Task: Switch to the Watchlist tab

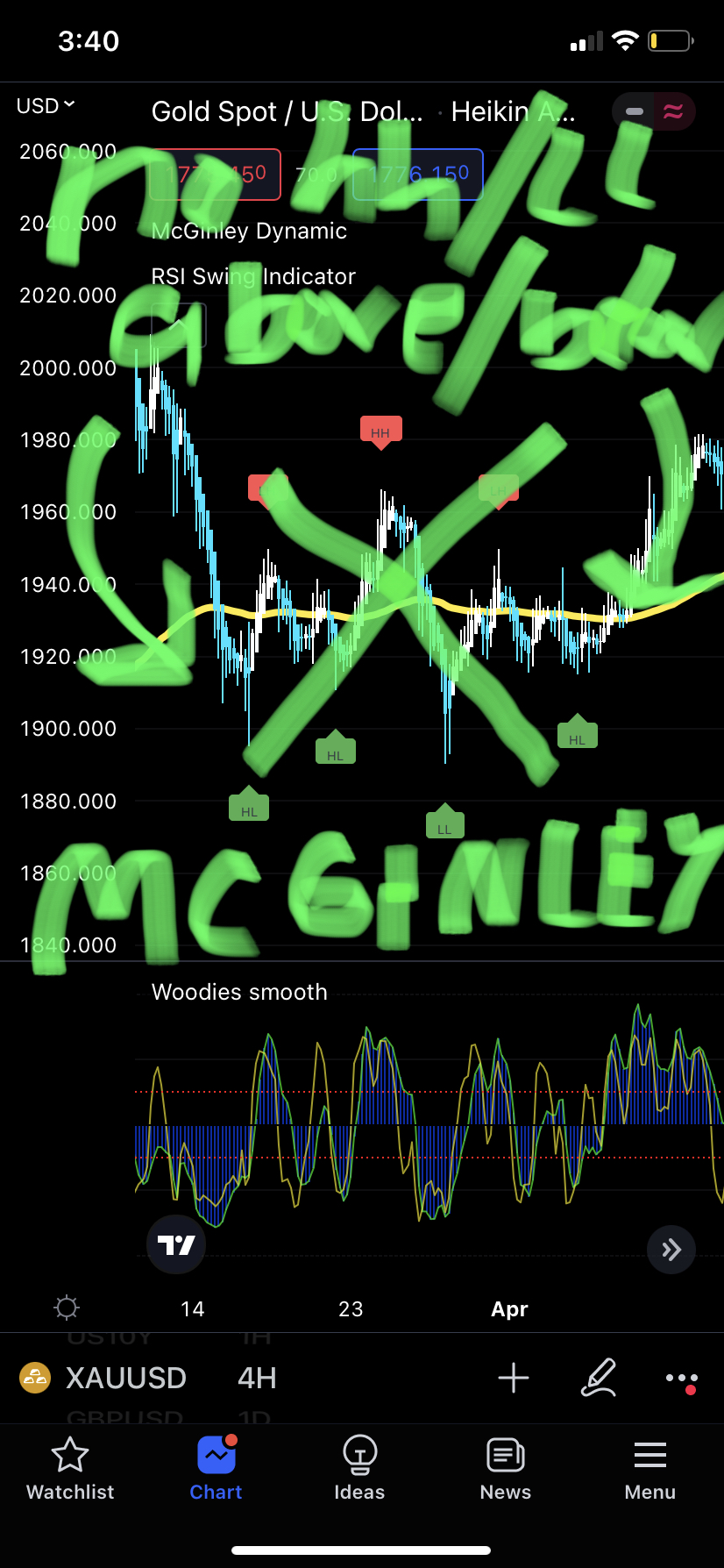Action: tap(70, 1469)
